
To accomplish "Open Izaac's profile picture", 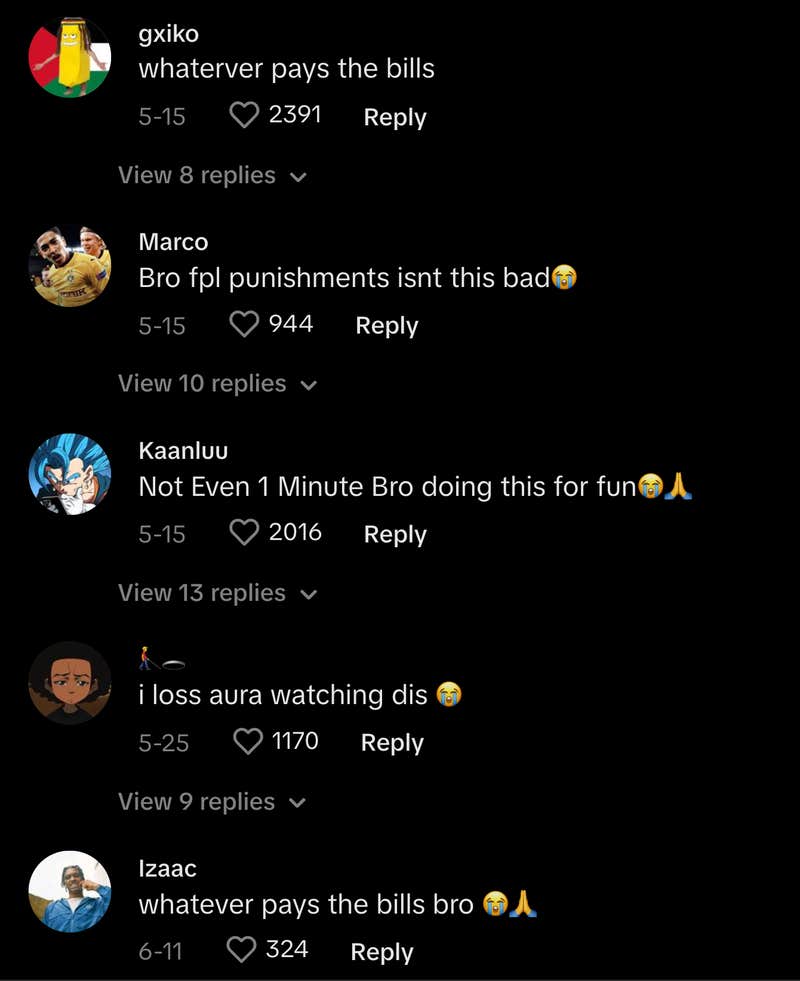I will pyautogui.click(x=70, y=892).
